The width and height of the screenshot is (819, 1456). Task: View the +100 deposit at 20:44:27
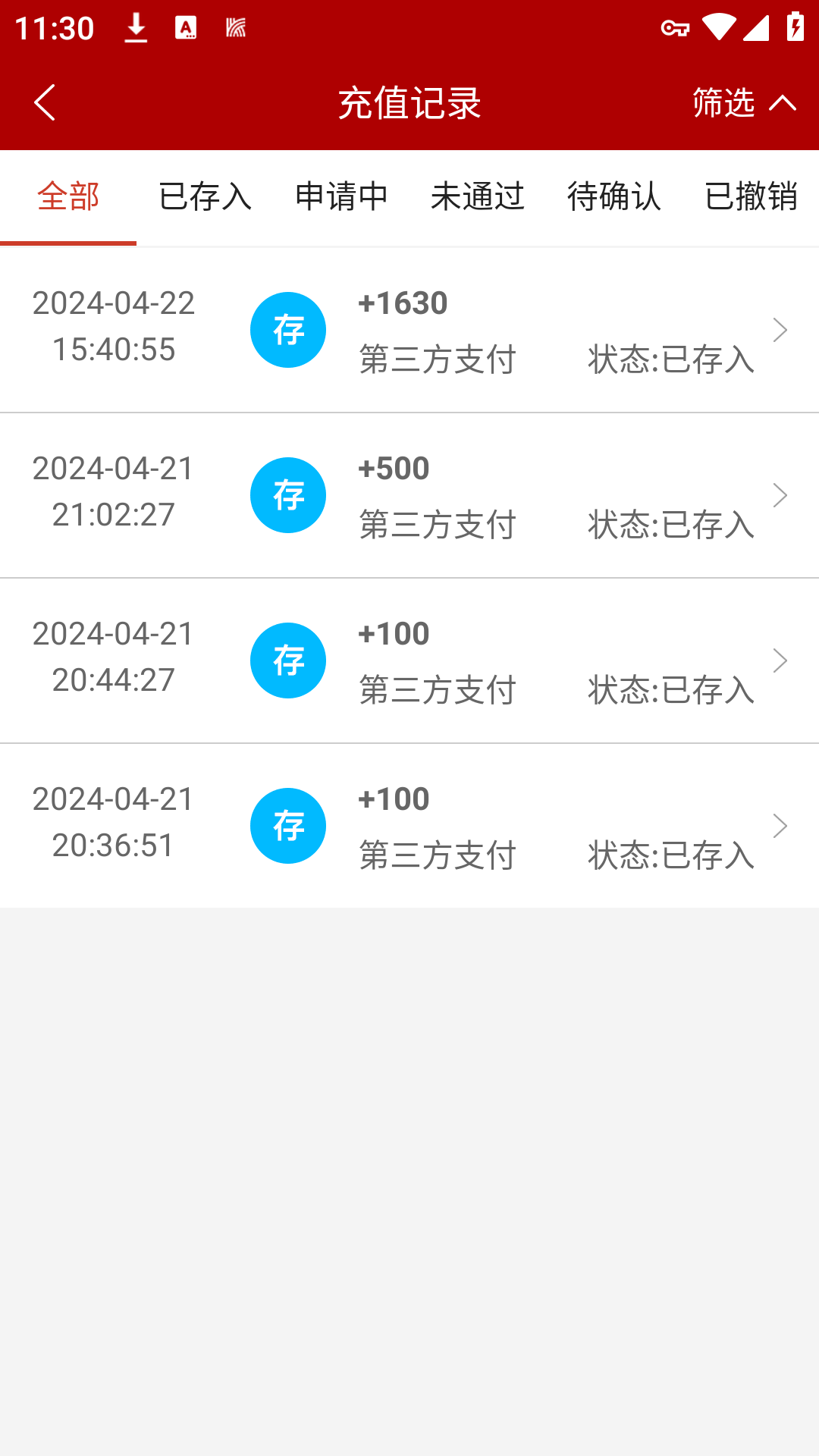pyautogui.click(x=409, y=661)
